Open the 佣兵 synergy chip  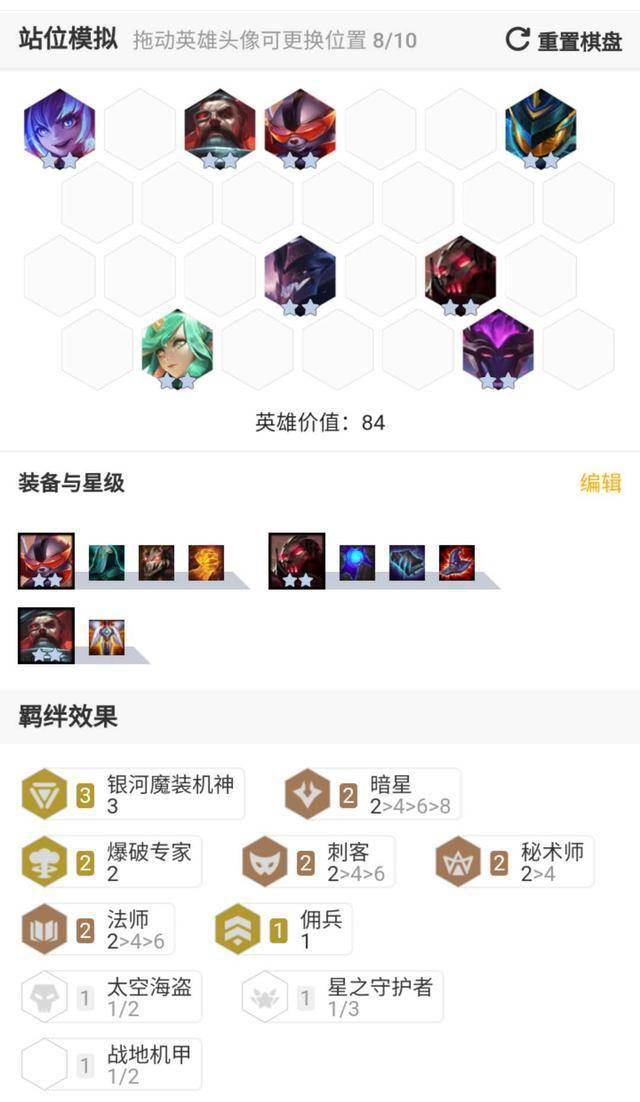(x=283, y=929)
